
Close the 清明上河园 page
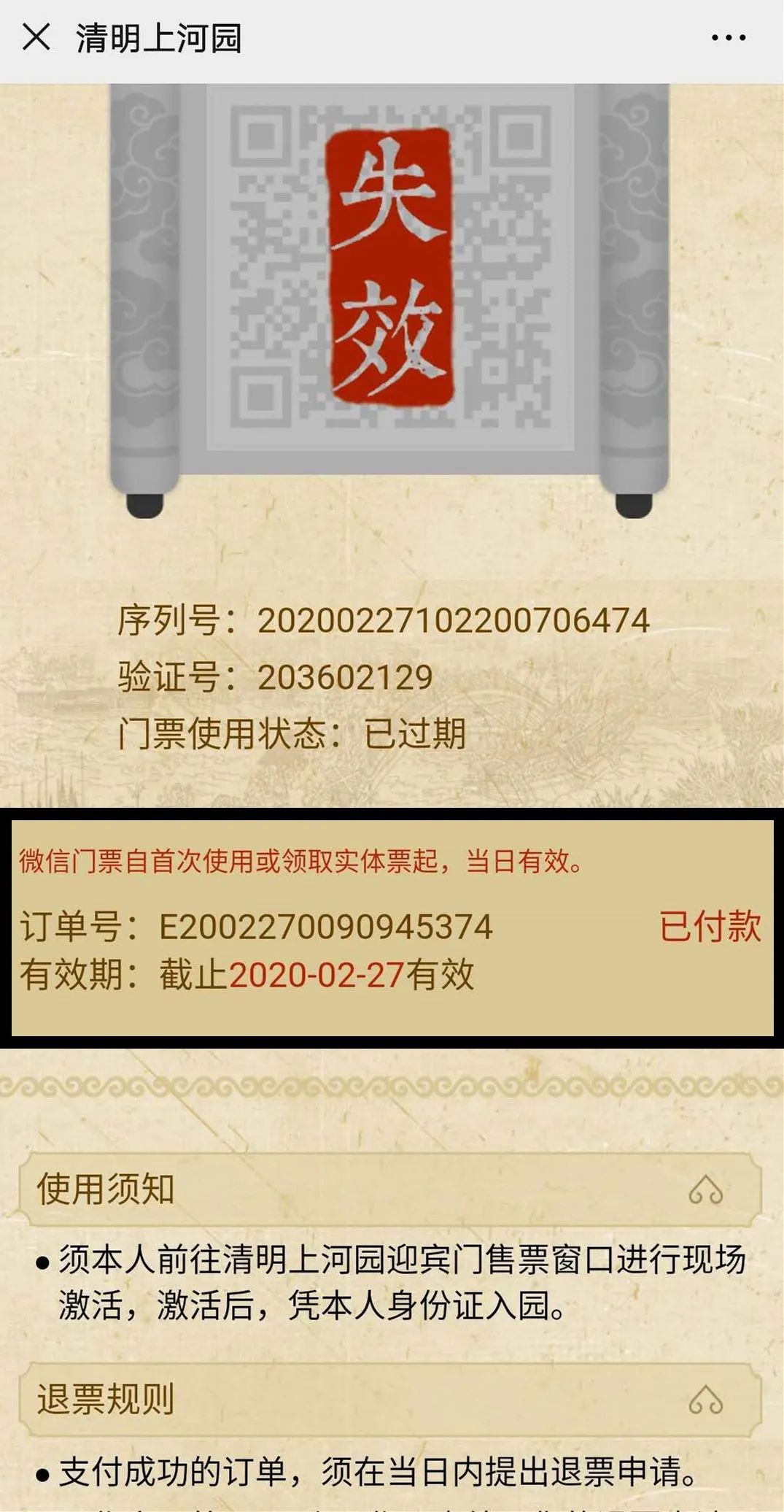click(x=36, y=37)
